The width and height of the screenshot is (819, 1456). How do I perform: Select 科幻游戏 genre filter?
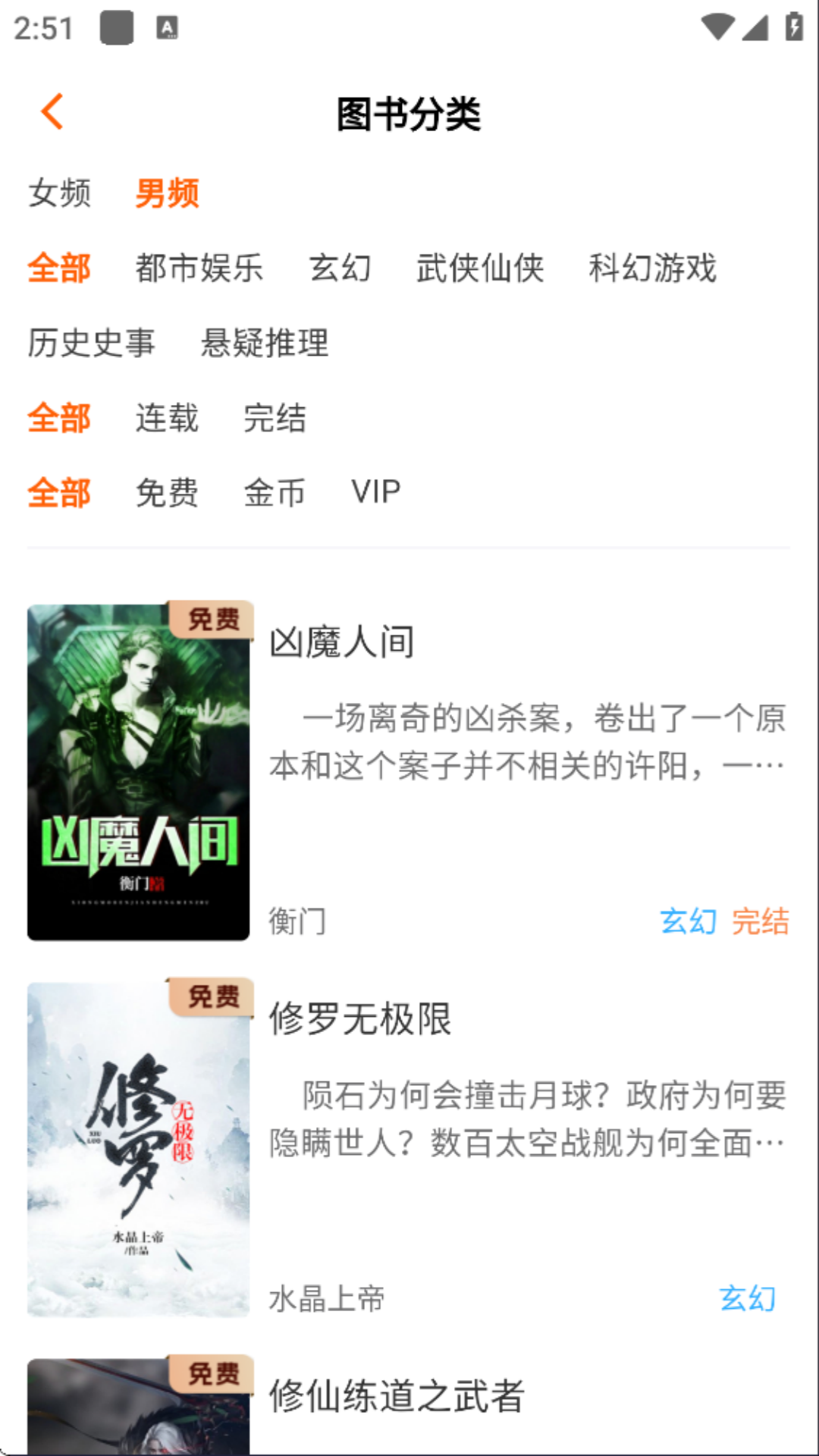pyautogui.click(x=652, y=268)
